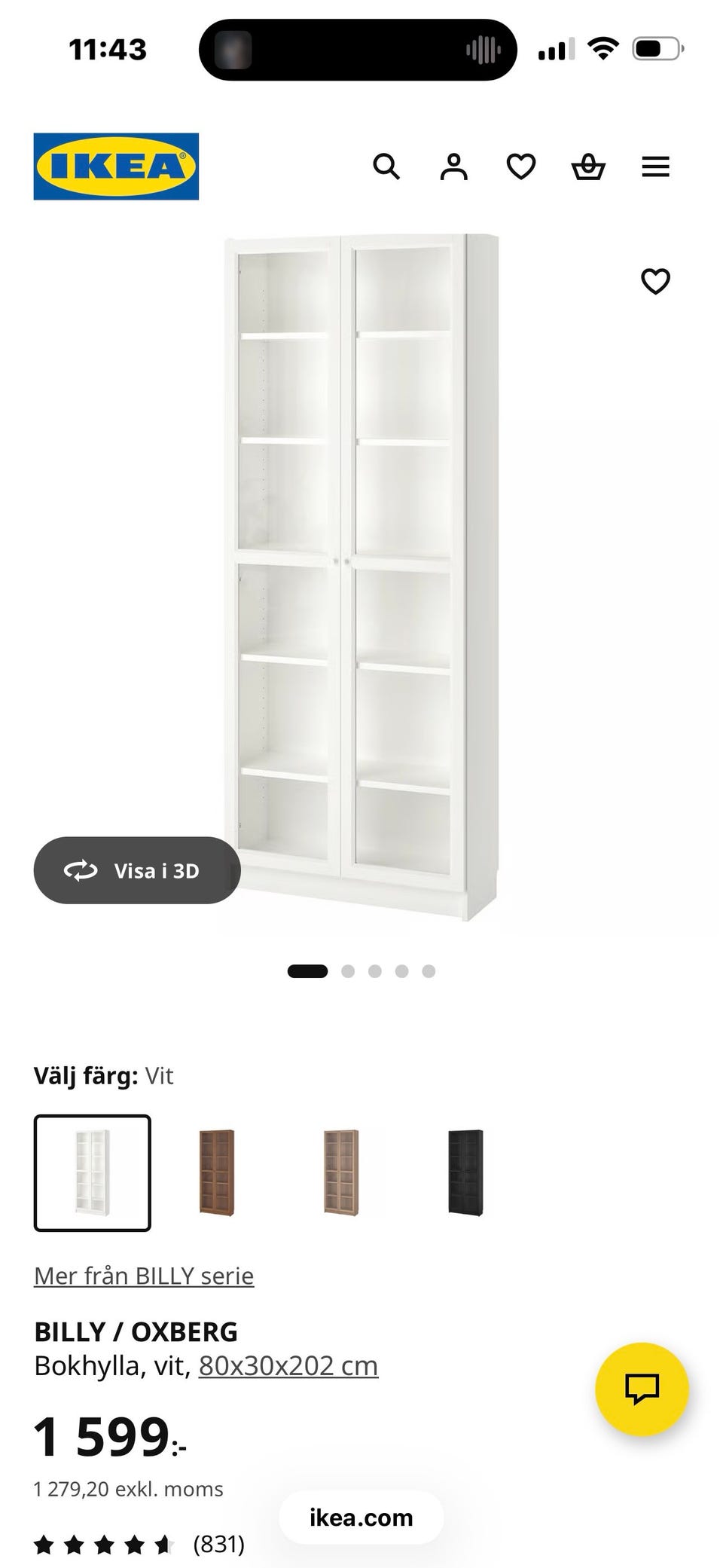Open the shopping basket

[x=589, y=167]
